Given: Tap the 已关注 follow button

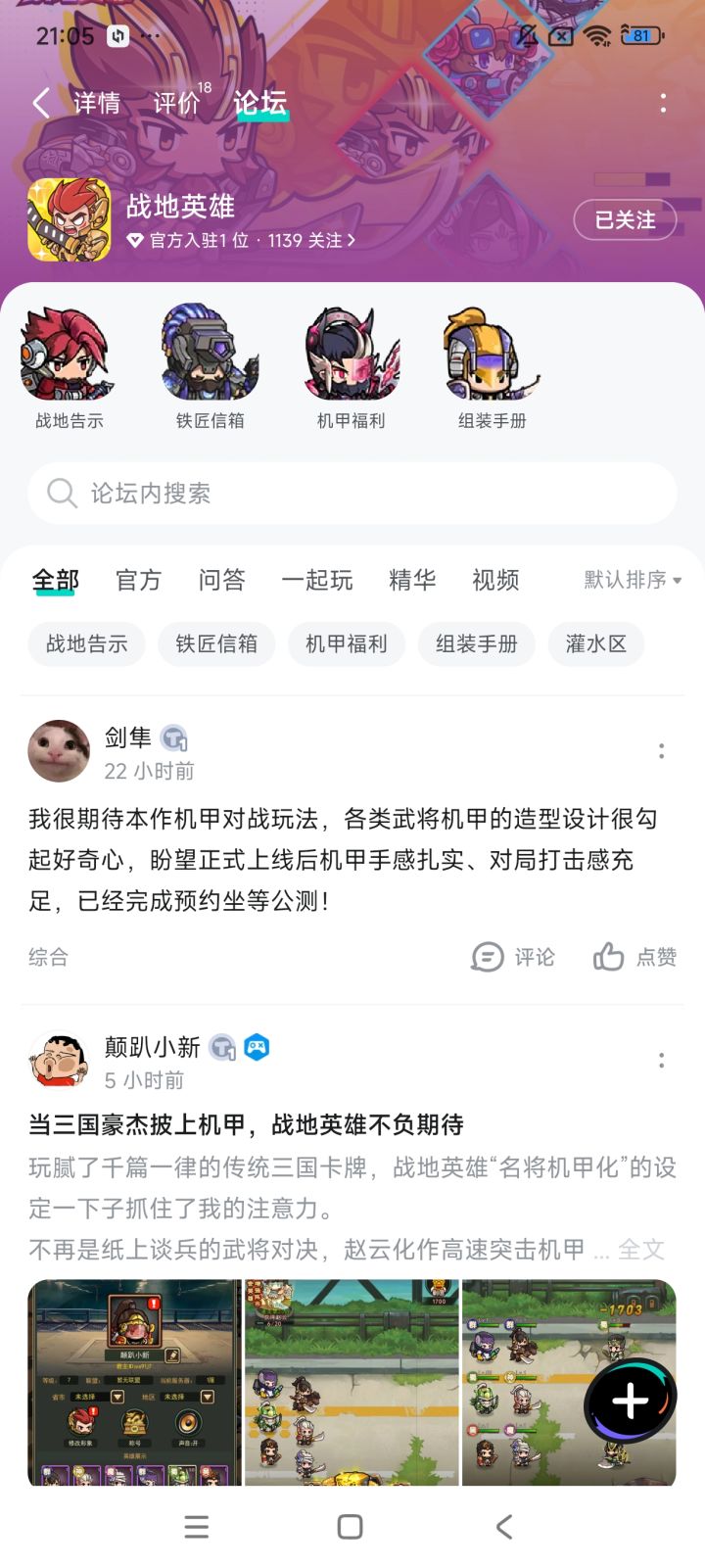Looking at the screenshot, I should pyautogui.click(x=626, y=219).
